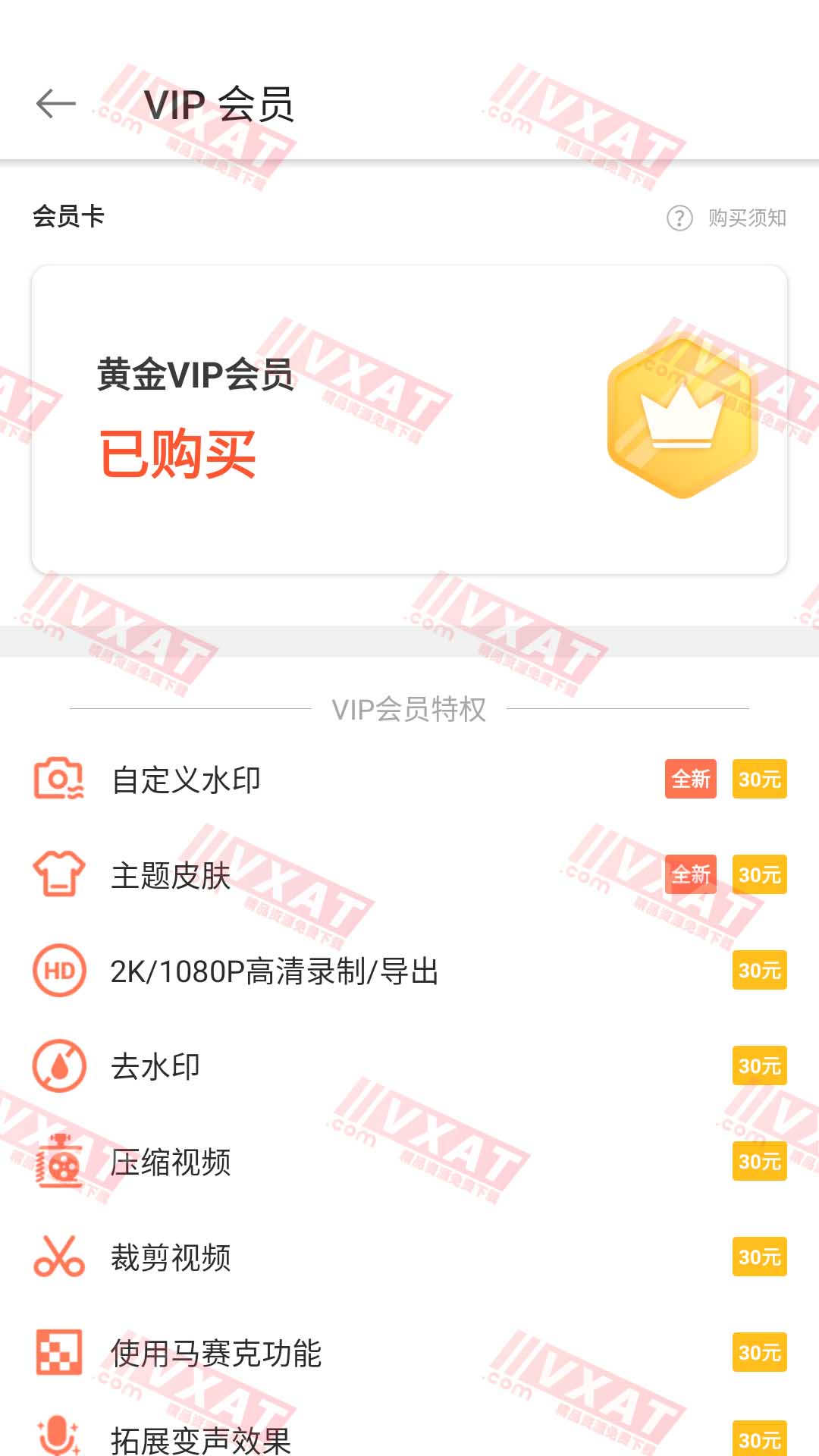Screen dimensions: 819x1456
Task: Go back from VIP 会员 page
Action: click(x=56, y=104)
